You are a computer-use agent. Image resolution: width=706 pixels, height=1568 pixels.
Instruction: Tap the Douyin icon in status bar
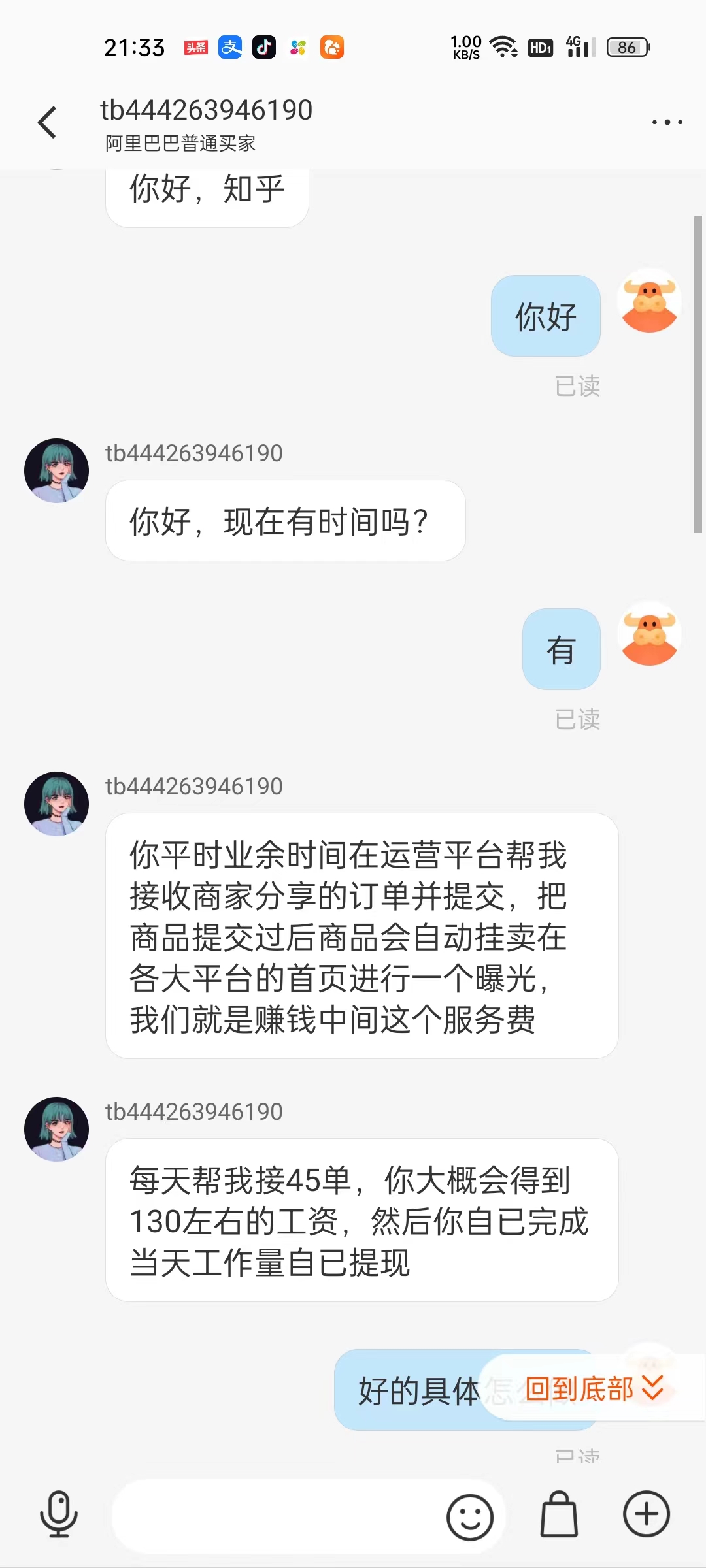(264, 48)
